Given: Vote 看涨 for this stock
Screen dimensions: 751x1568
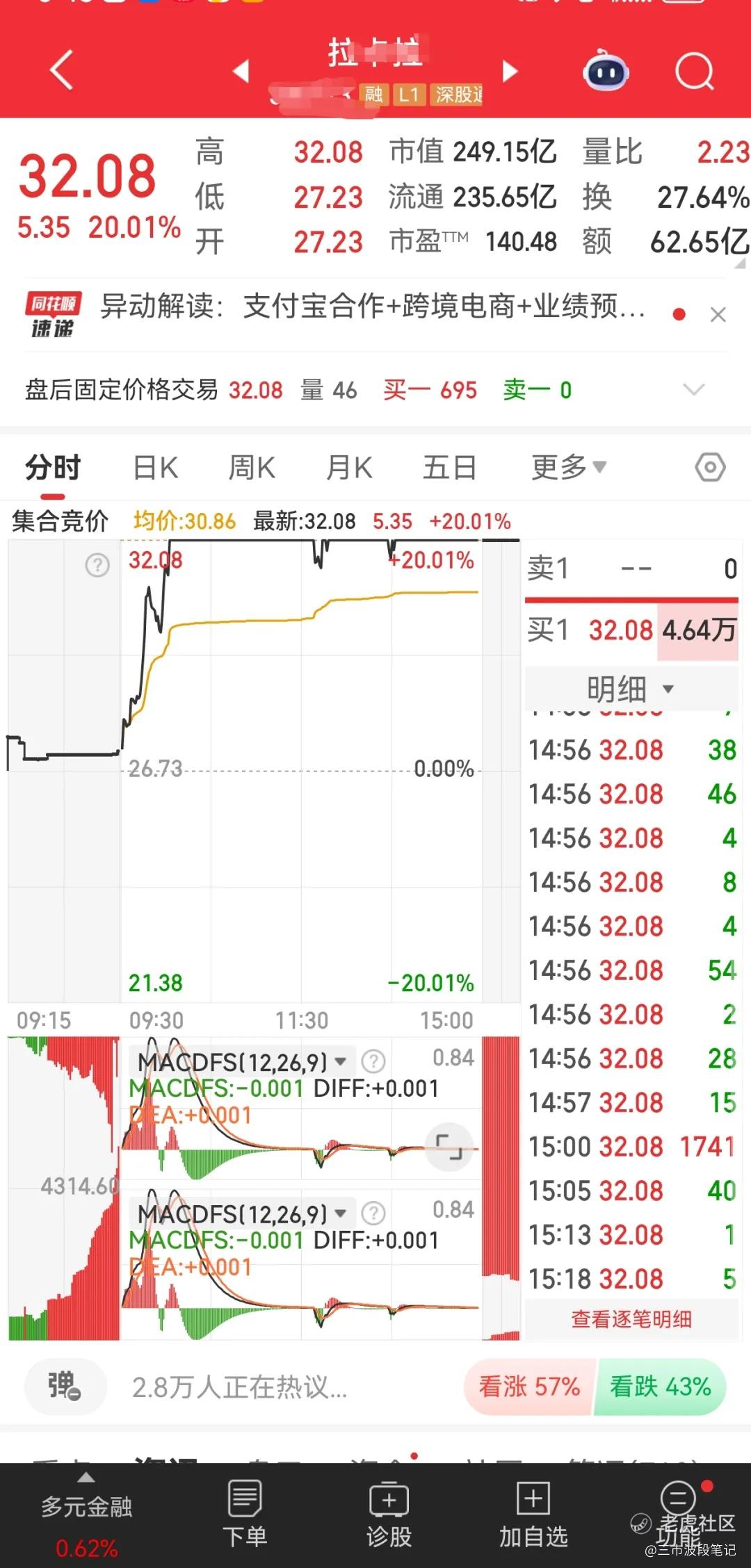Looking at the screenshot, I should point(529,1387).
